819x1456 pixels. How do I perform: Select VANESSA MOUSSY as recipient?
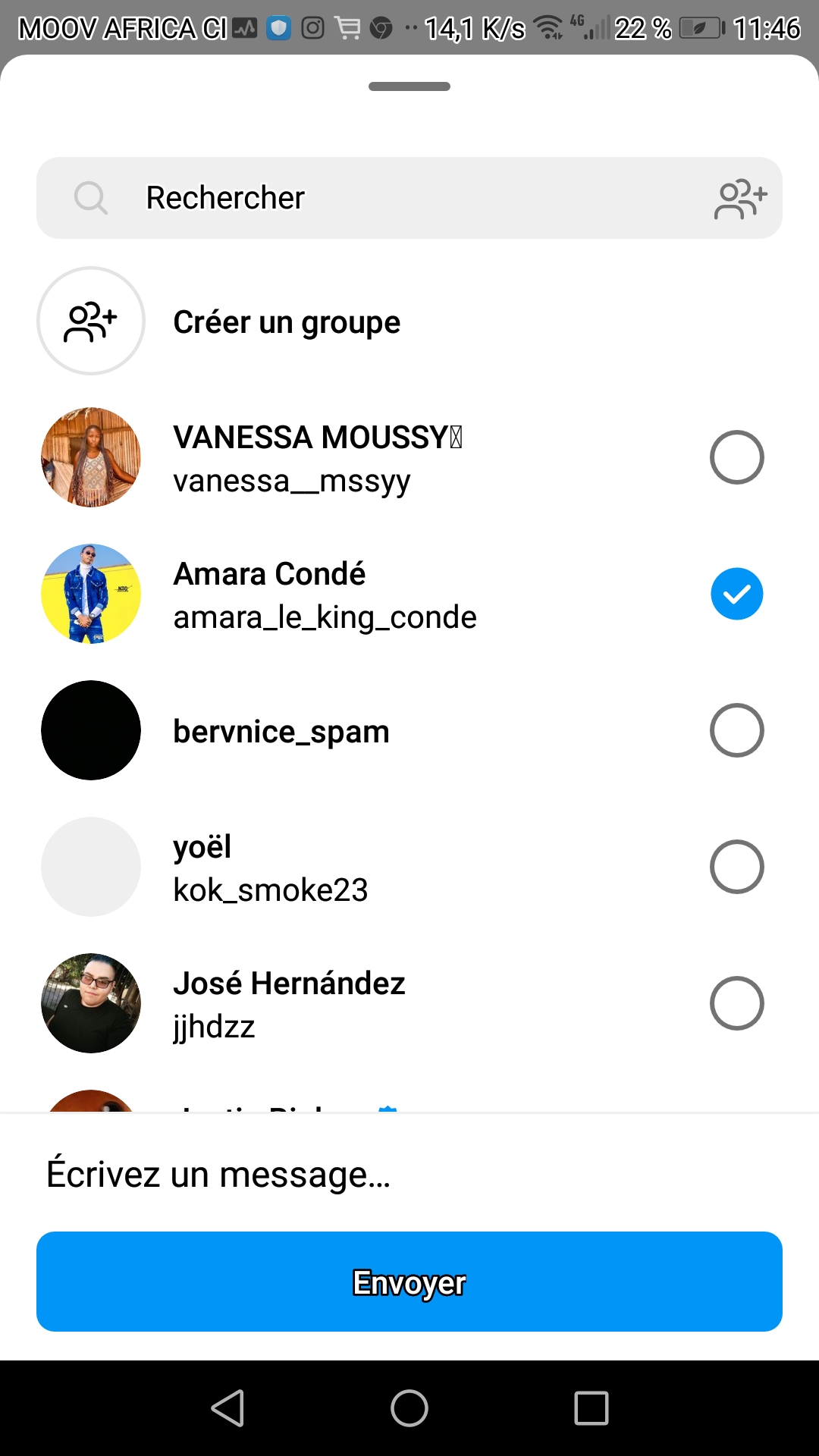coord(736,457)
